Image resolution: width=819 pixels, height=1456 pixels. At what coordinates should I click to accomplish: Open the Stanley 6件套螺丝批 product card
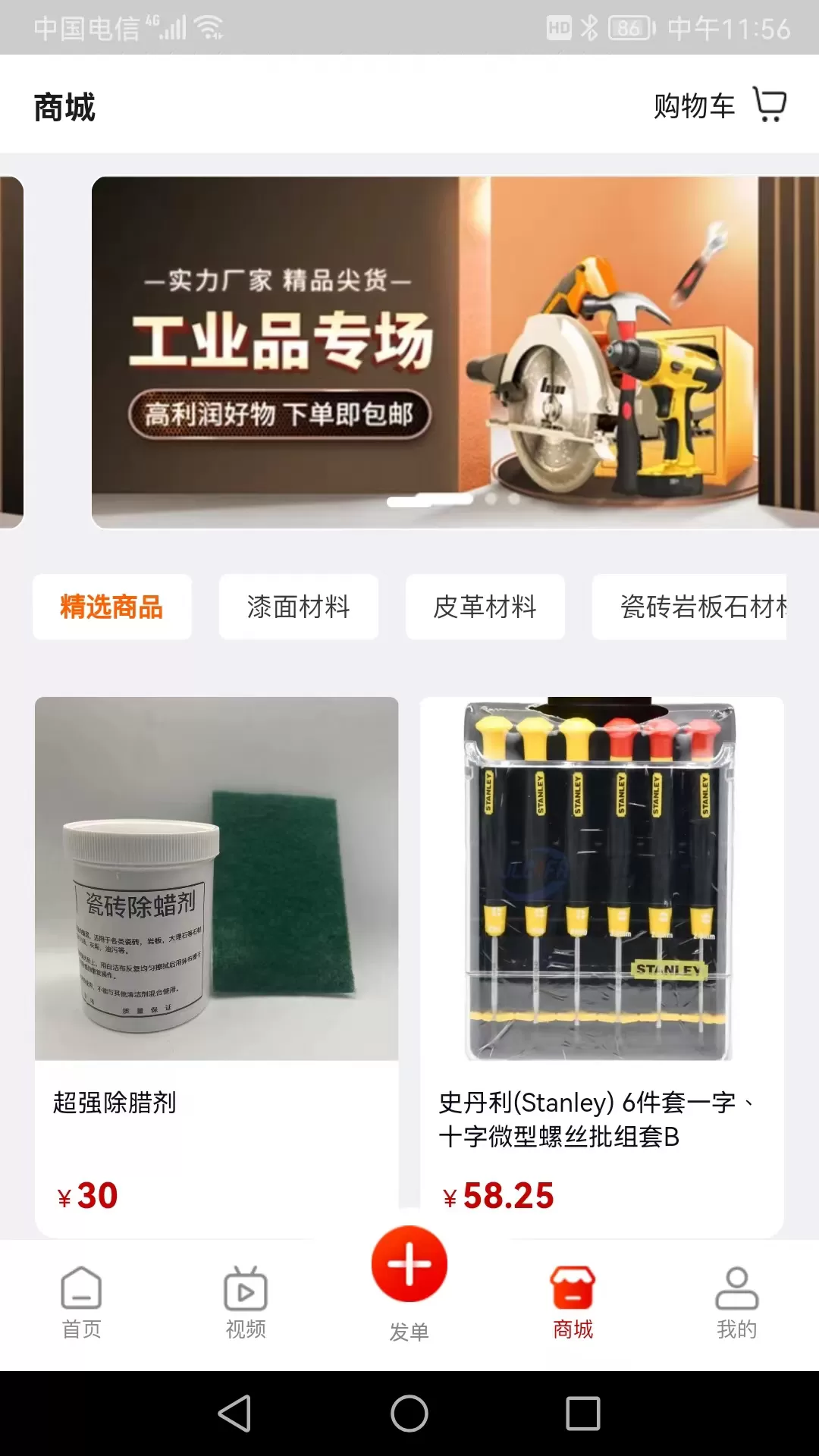tap(601, 963)
